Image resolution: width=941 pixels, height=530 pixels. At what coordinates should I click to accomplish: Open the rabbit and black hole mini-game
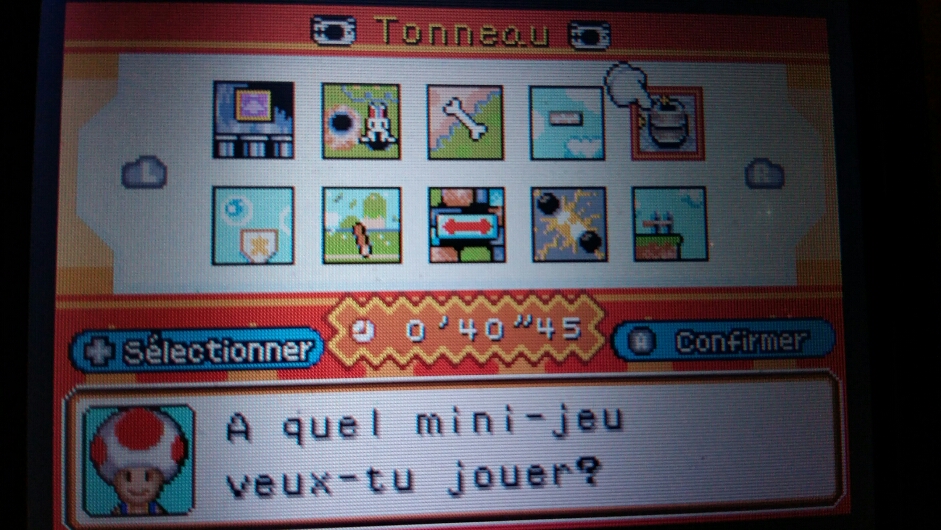360,121
